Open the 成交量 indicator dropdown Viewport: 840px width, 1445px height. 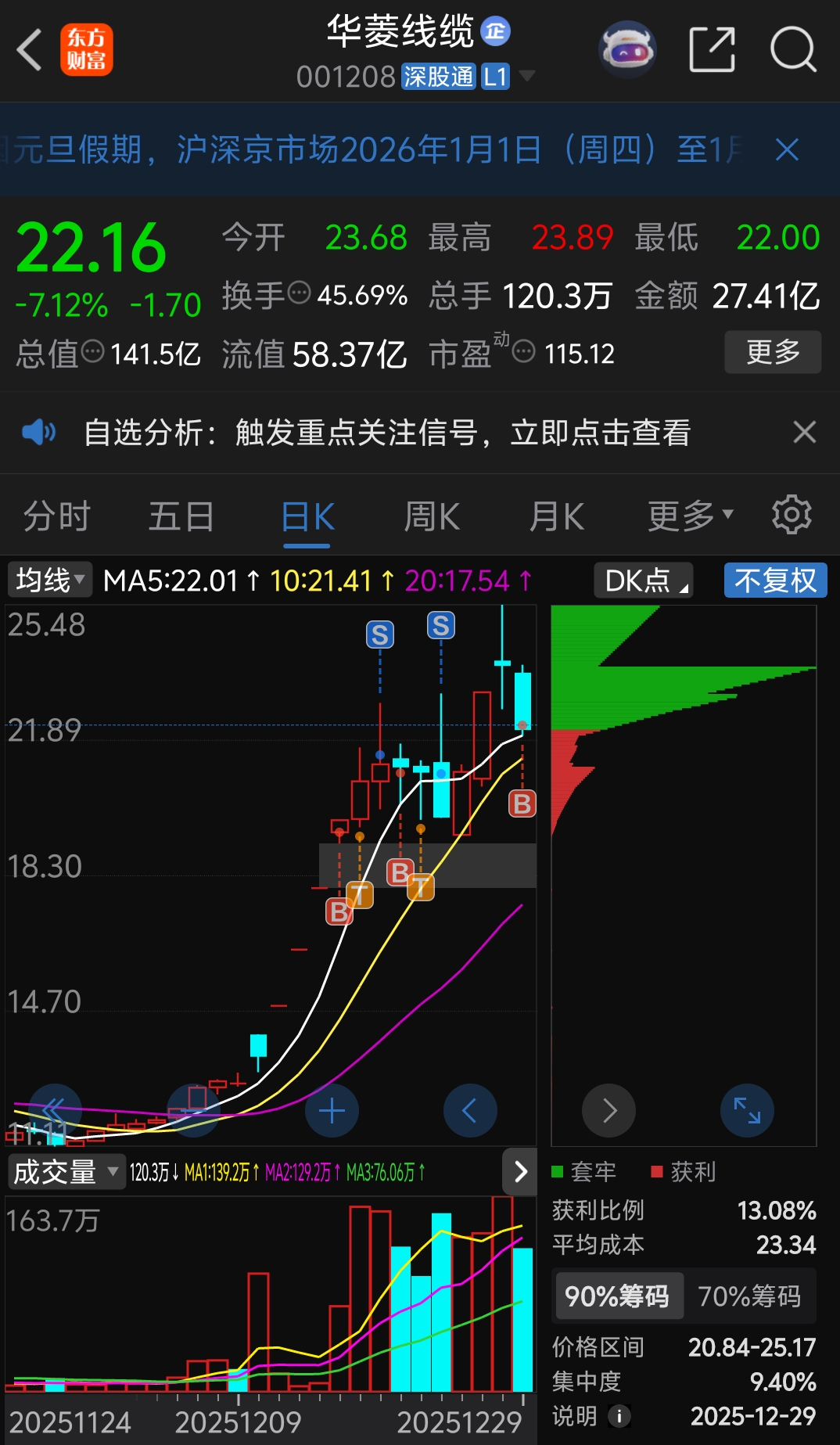(66, 1172)
